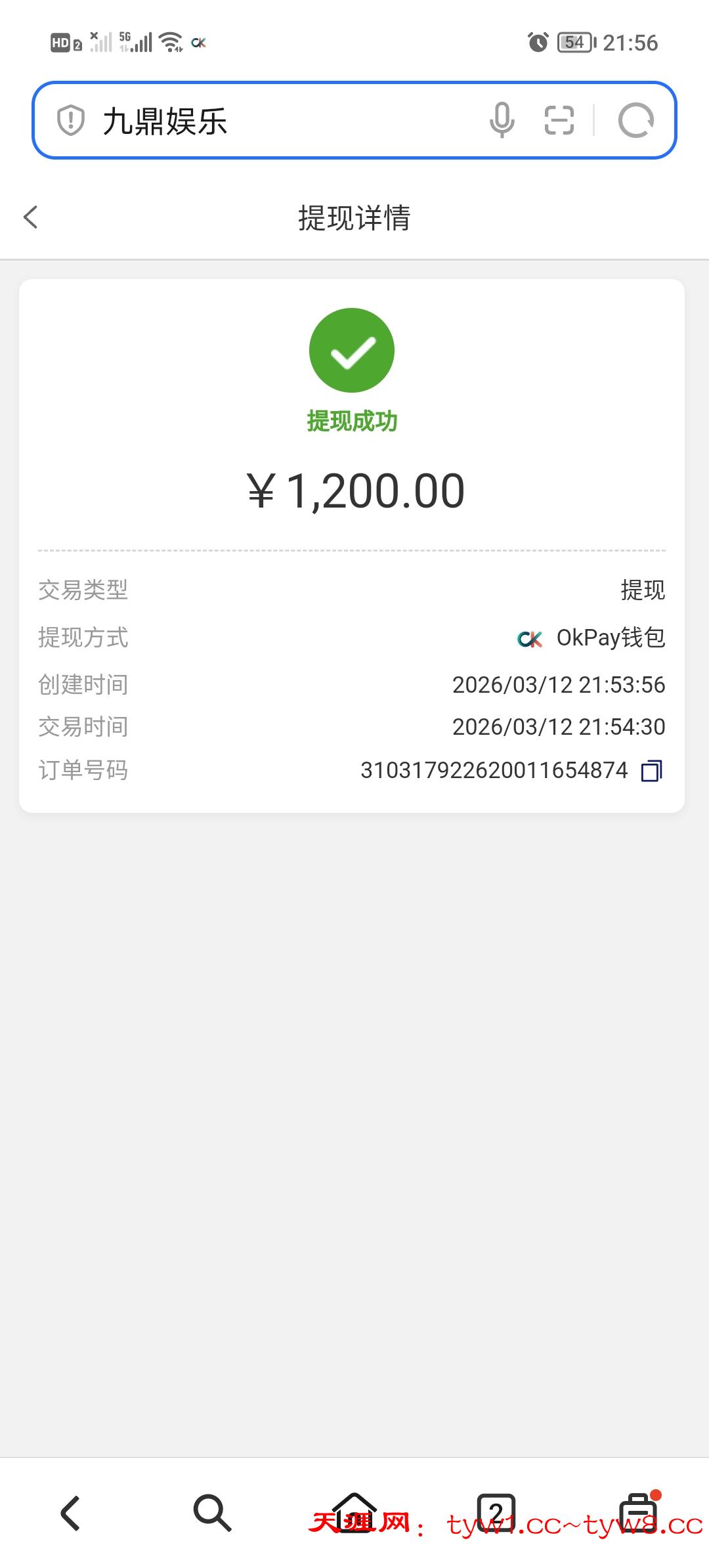Show the two open browser tabs
This screenshot has width=709, height=1568.
pyautogui.click(x=496, y=1513)
